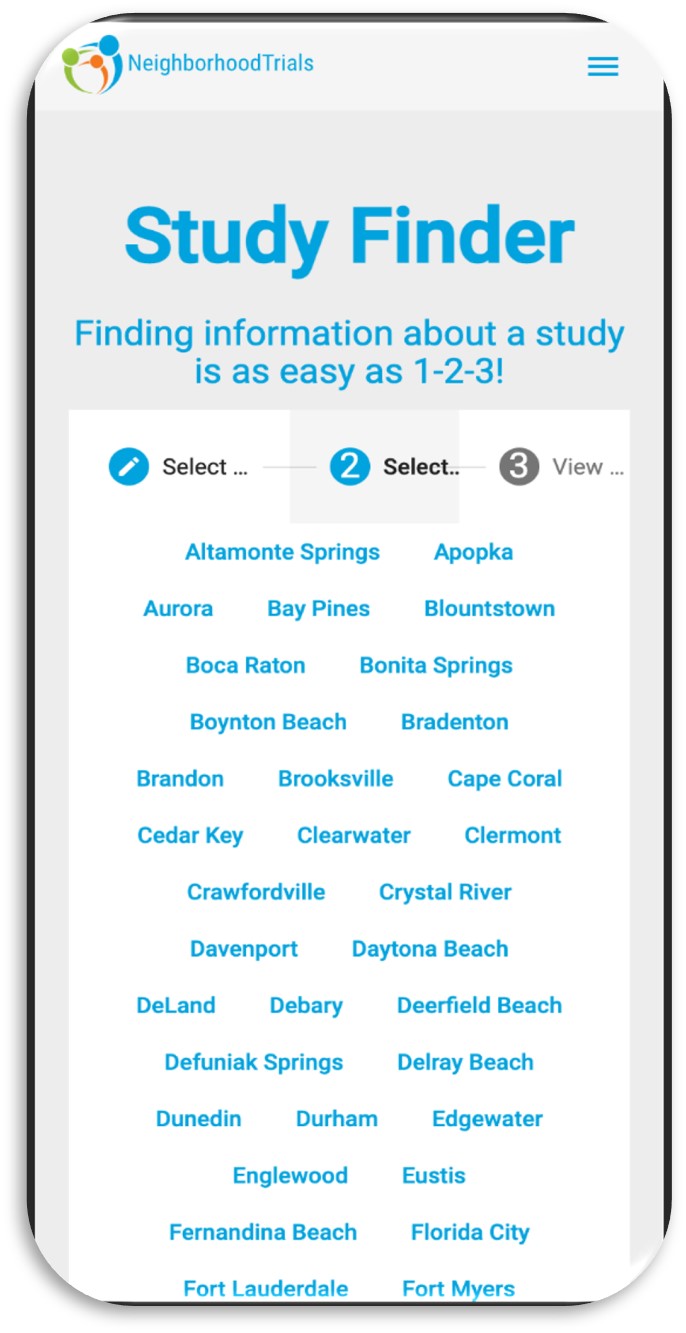Go back to step one pencil icon
Viewport: 686px width, 1333px height.
click(x=129, y=466)
